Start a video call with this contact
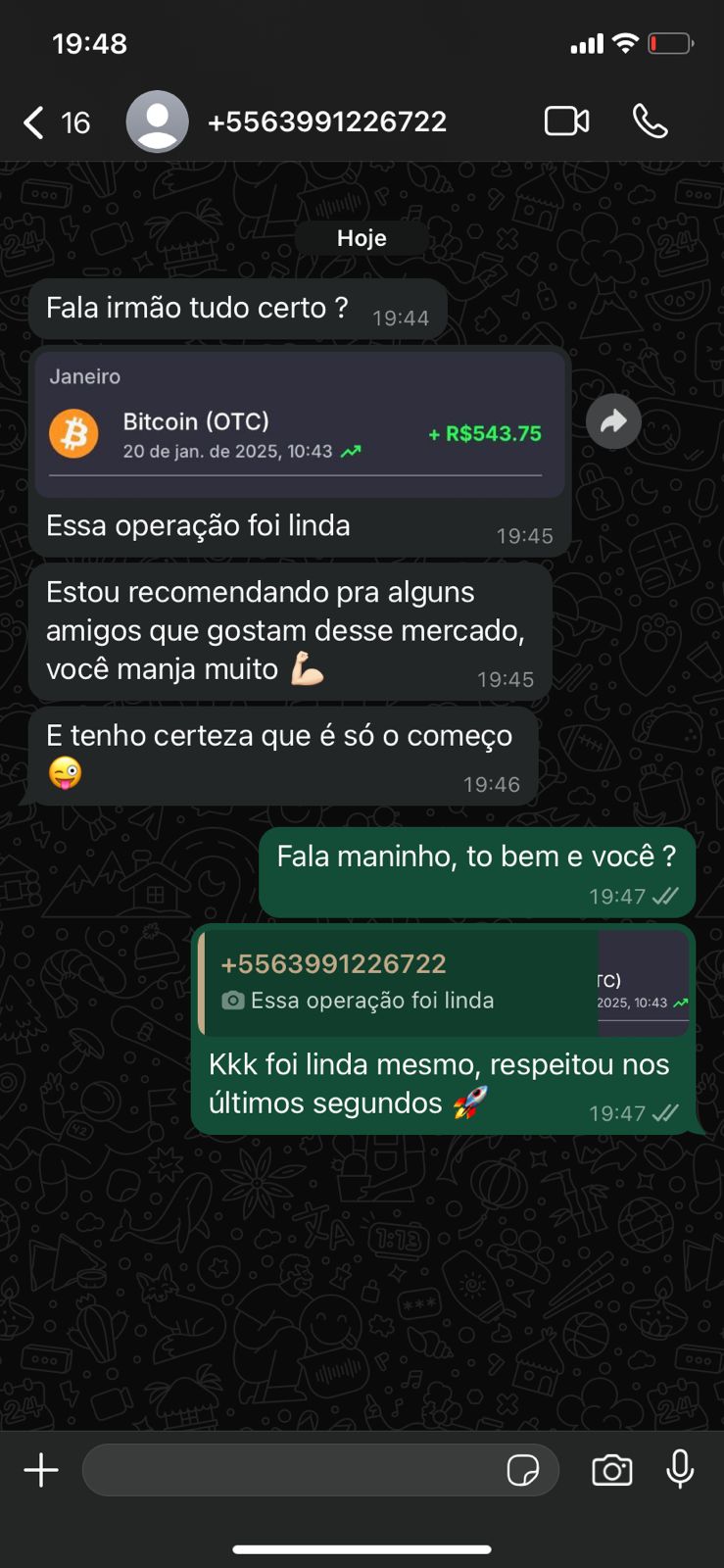The width and height of the screenshot is (724, 1568). tap(565, 121)
